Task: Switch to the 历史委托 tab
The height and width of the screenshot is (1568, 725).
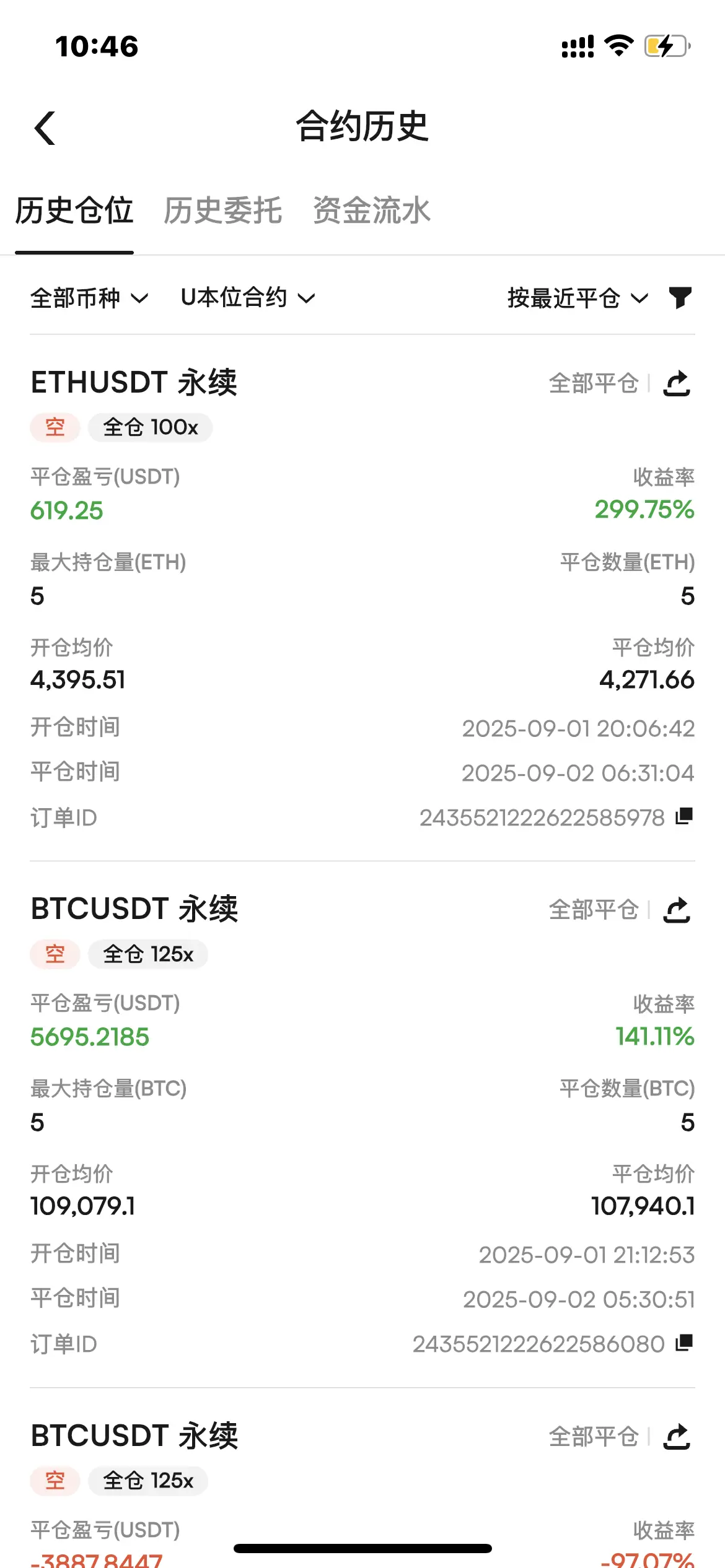Action: pyautogui.click(x=222, y=211)
